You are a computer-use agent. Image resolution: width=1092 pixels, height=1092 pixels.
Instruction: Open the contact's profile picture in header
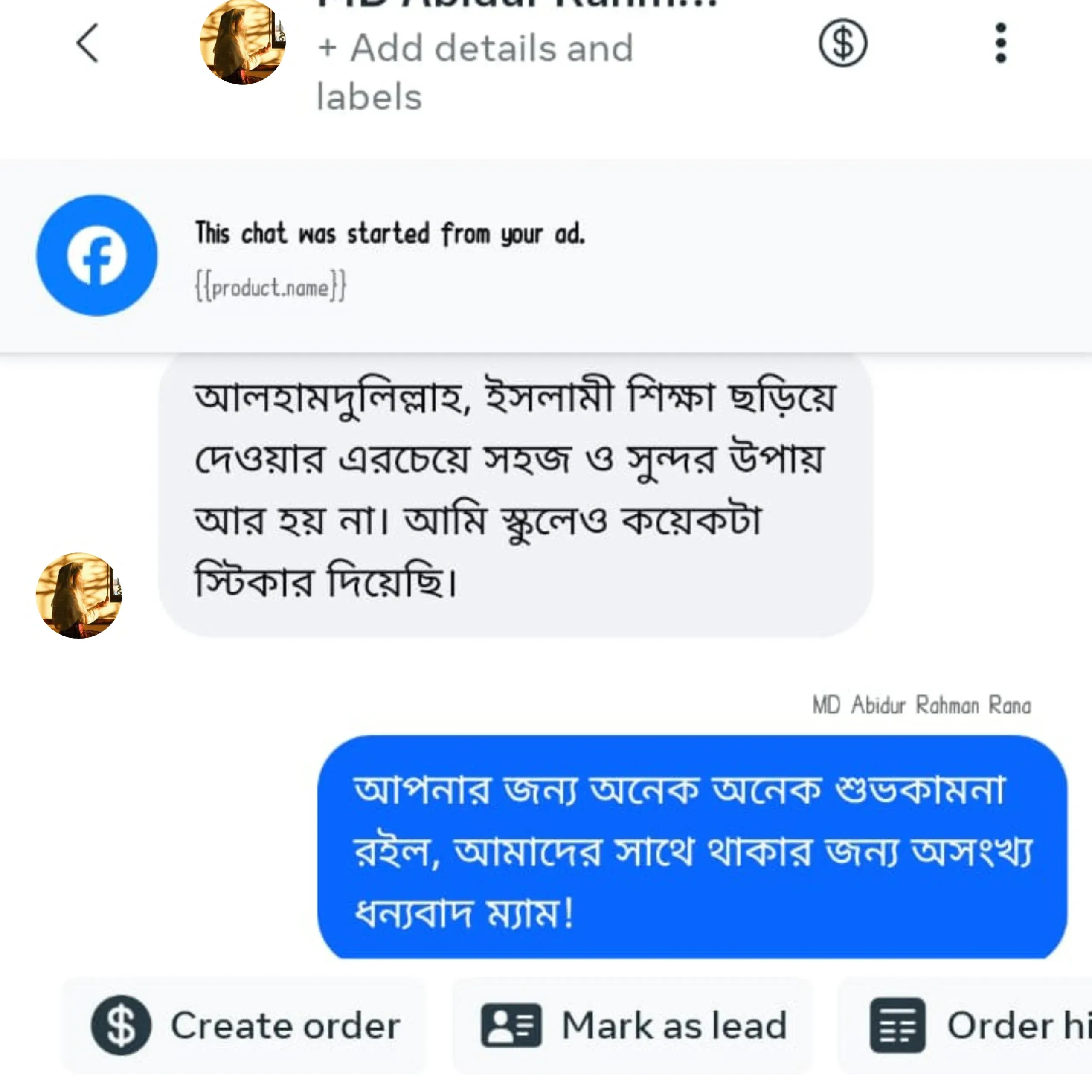coord(242,42)
